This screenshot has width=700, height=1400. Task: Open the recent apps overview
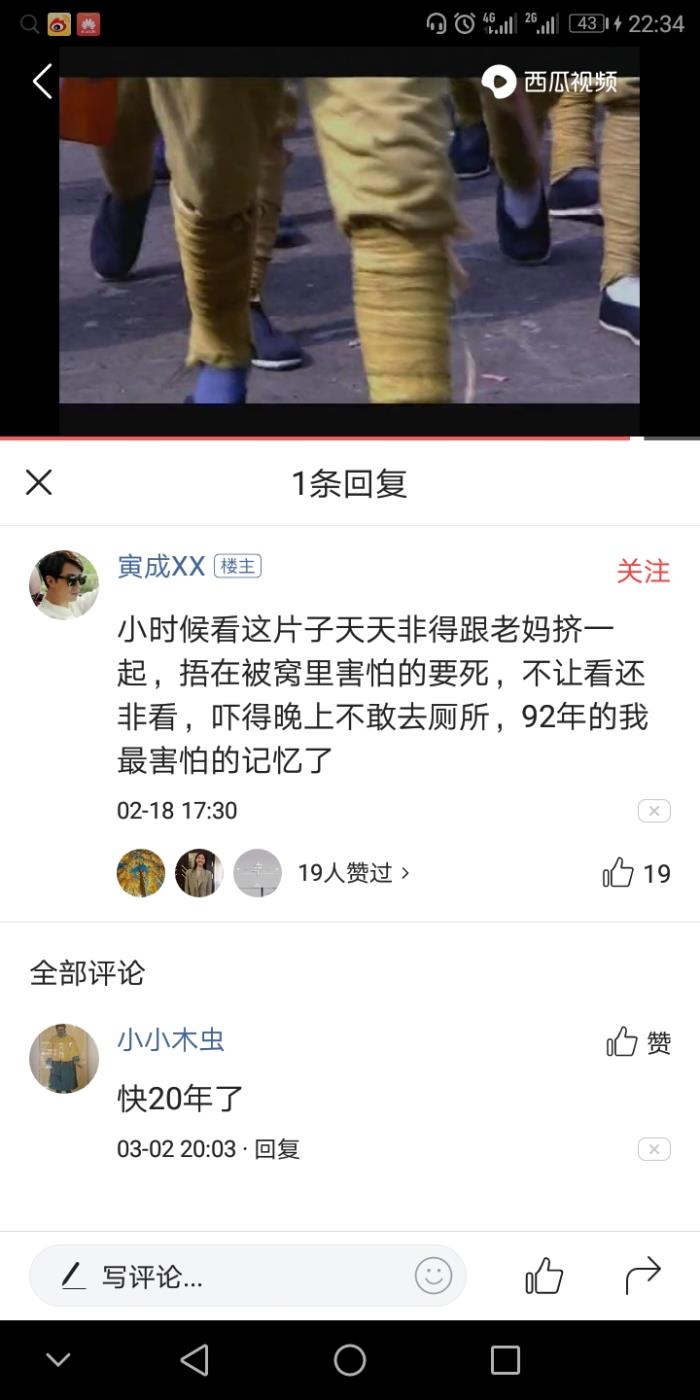(505, 1360)
